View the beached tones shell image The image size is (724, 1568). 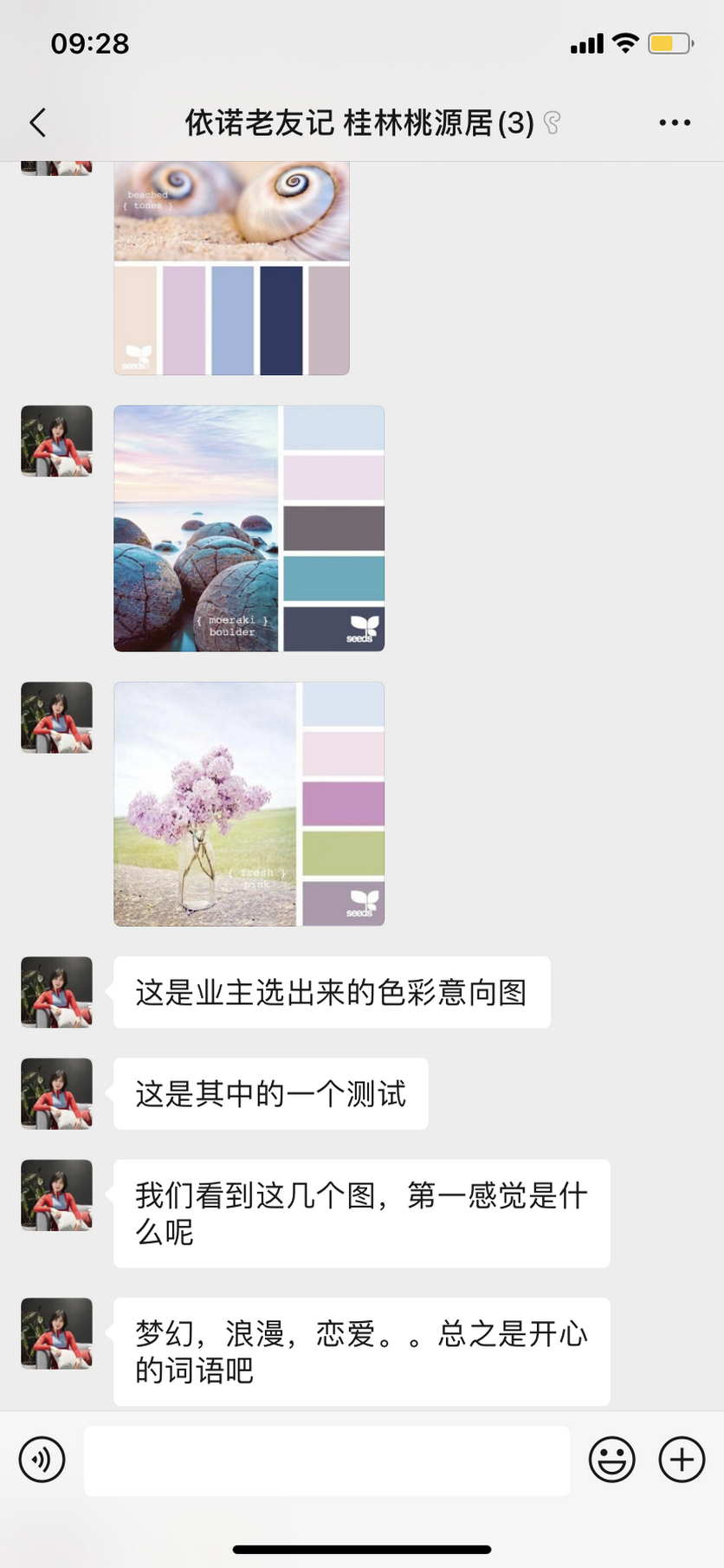231,269
